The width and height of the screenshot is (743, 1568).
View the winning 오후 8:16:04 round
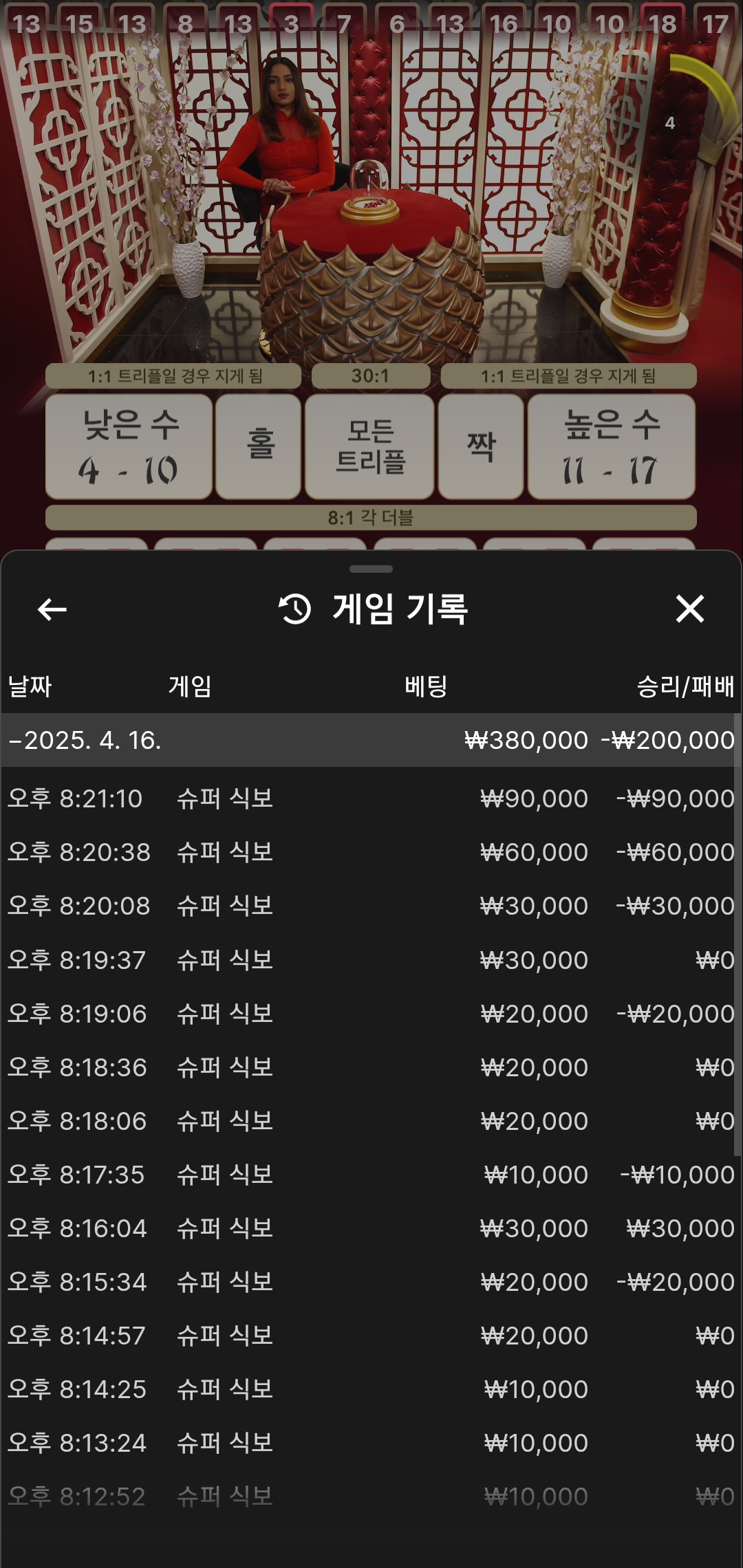click(x=370, y=1228)
